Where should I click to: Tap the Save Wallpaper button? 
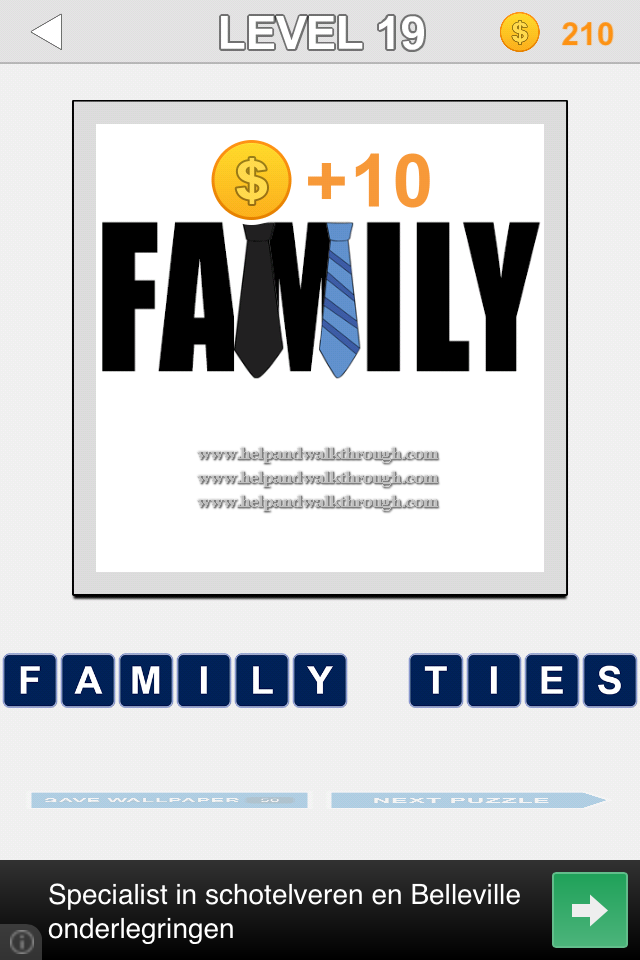tap(169, 800)
